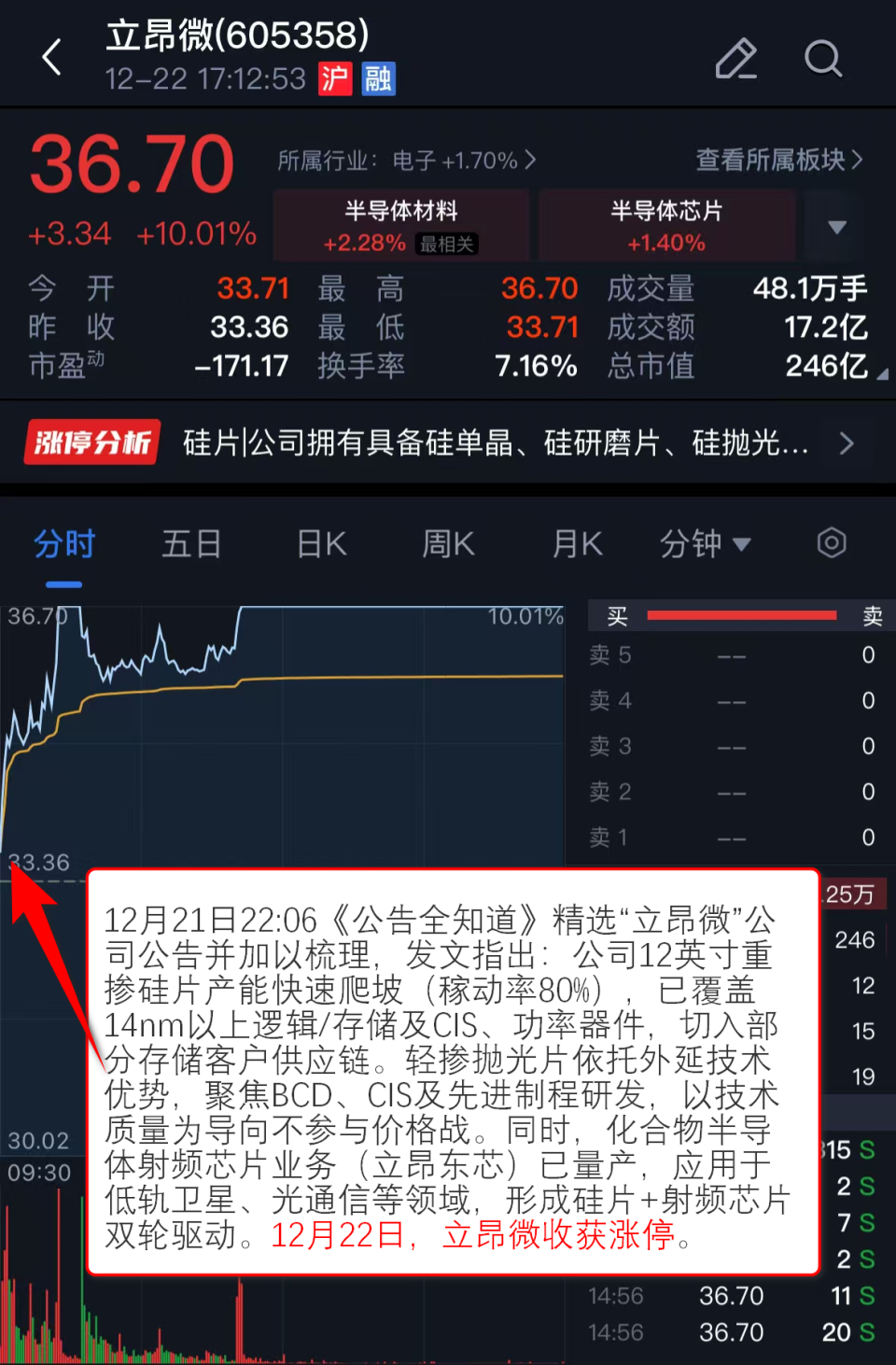Open the search icon

[x=824, y=58]
